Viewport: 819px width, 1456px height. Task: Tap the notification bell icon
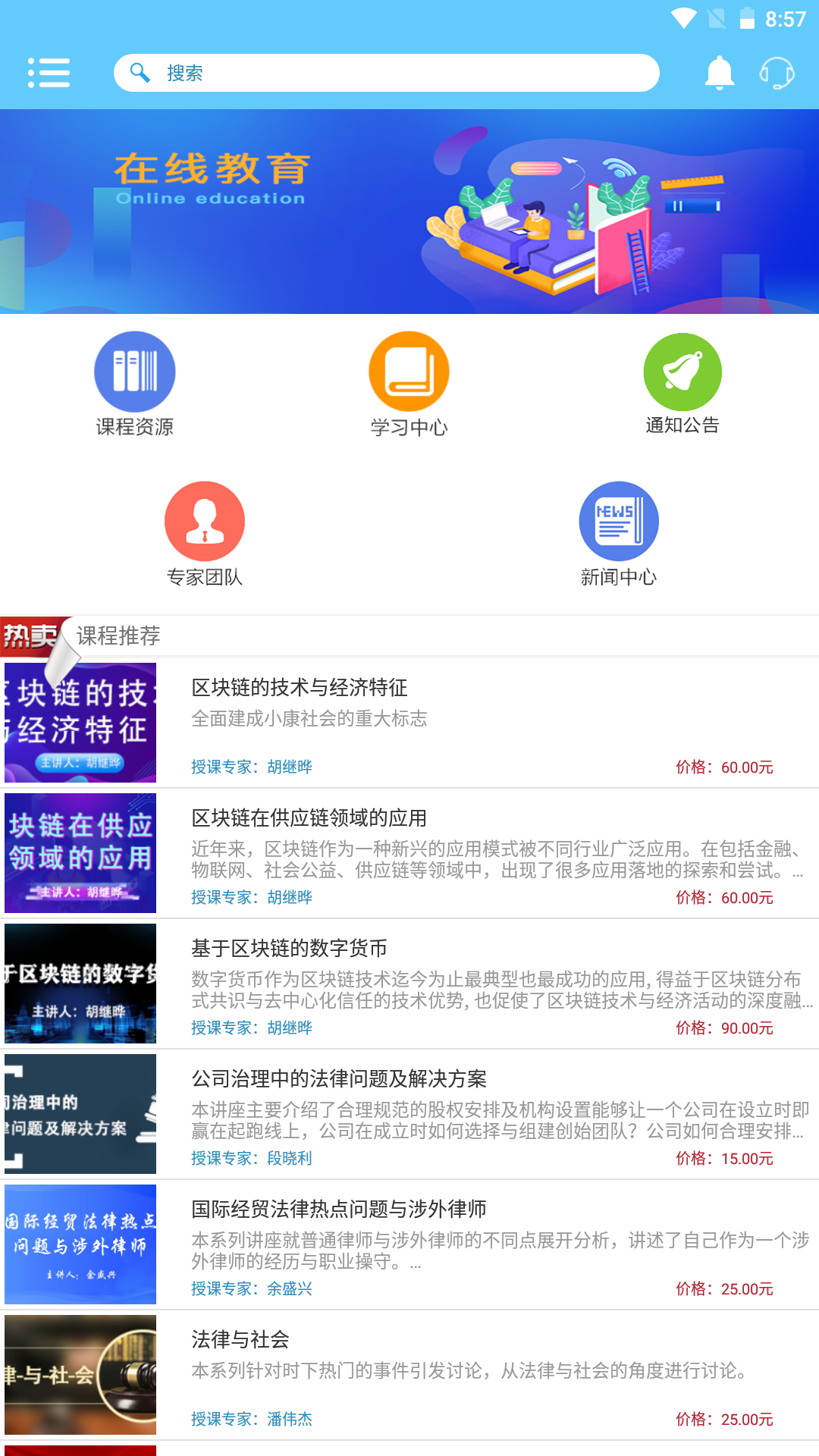pyautogui.click(x=720, y=73)
